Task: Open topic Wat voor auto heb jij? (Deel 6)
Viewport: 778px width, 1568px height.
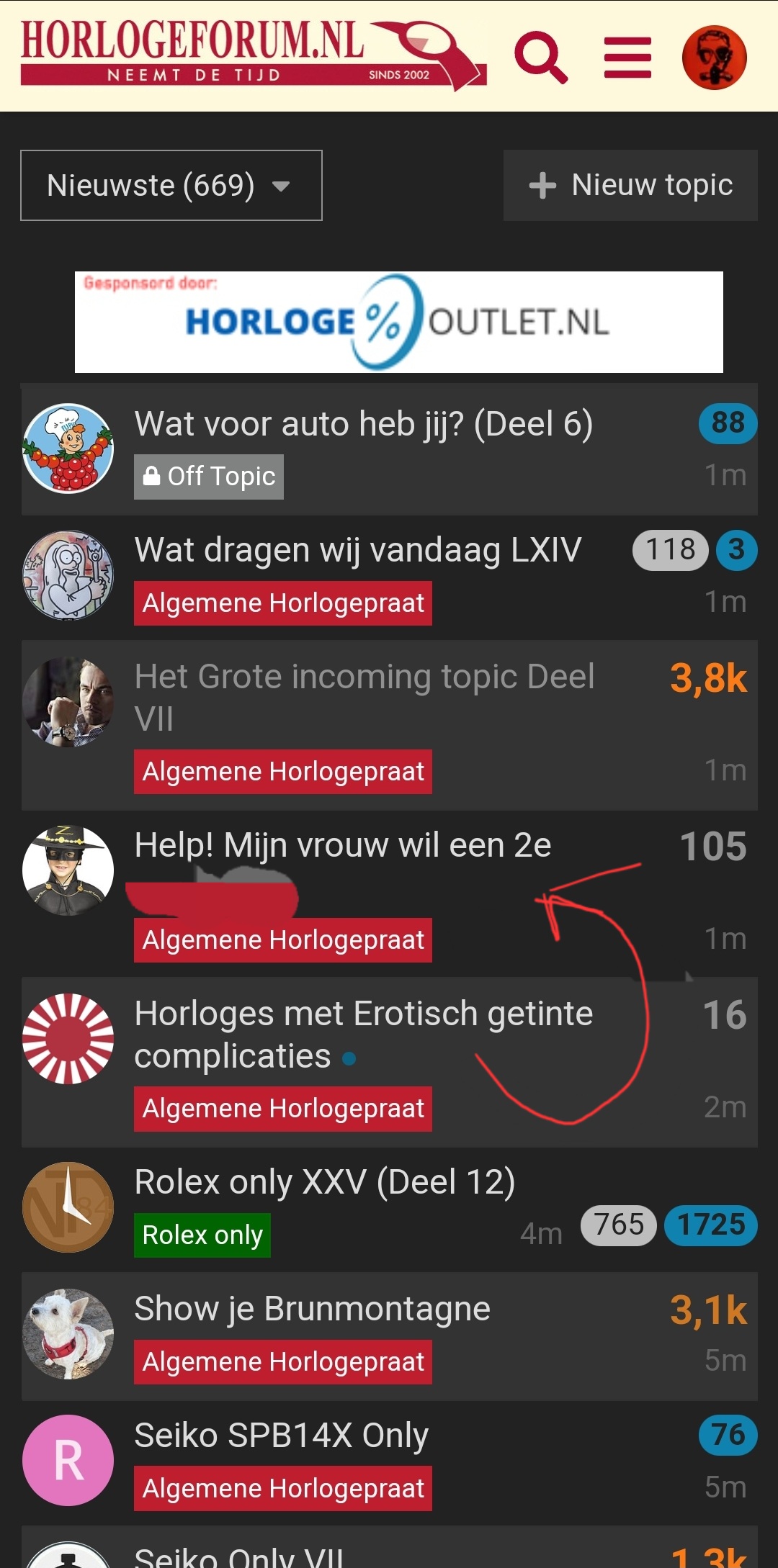Action: point(364,423)
